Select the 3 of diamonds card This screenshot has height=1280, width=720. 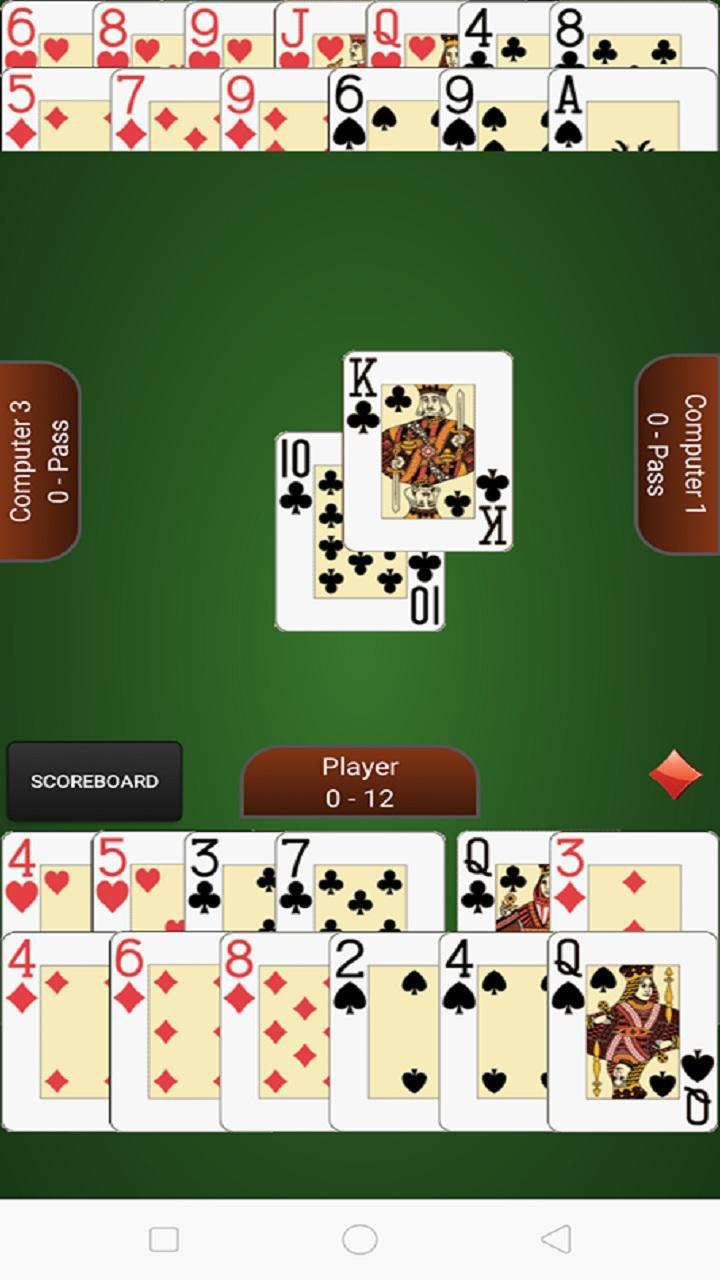click(x=634, y=882)
